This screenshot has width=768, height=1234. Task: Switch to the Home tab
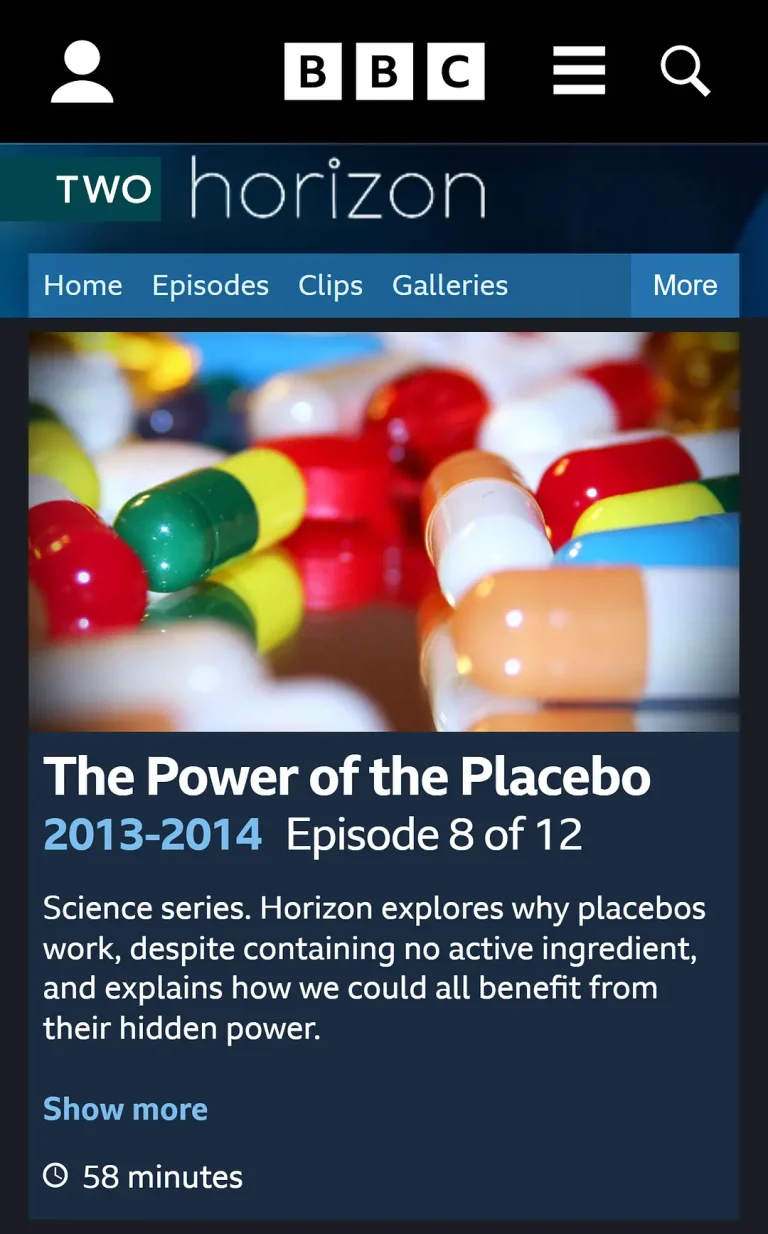[83, 285]
